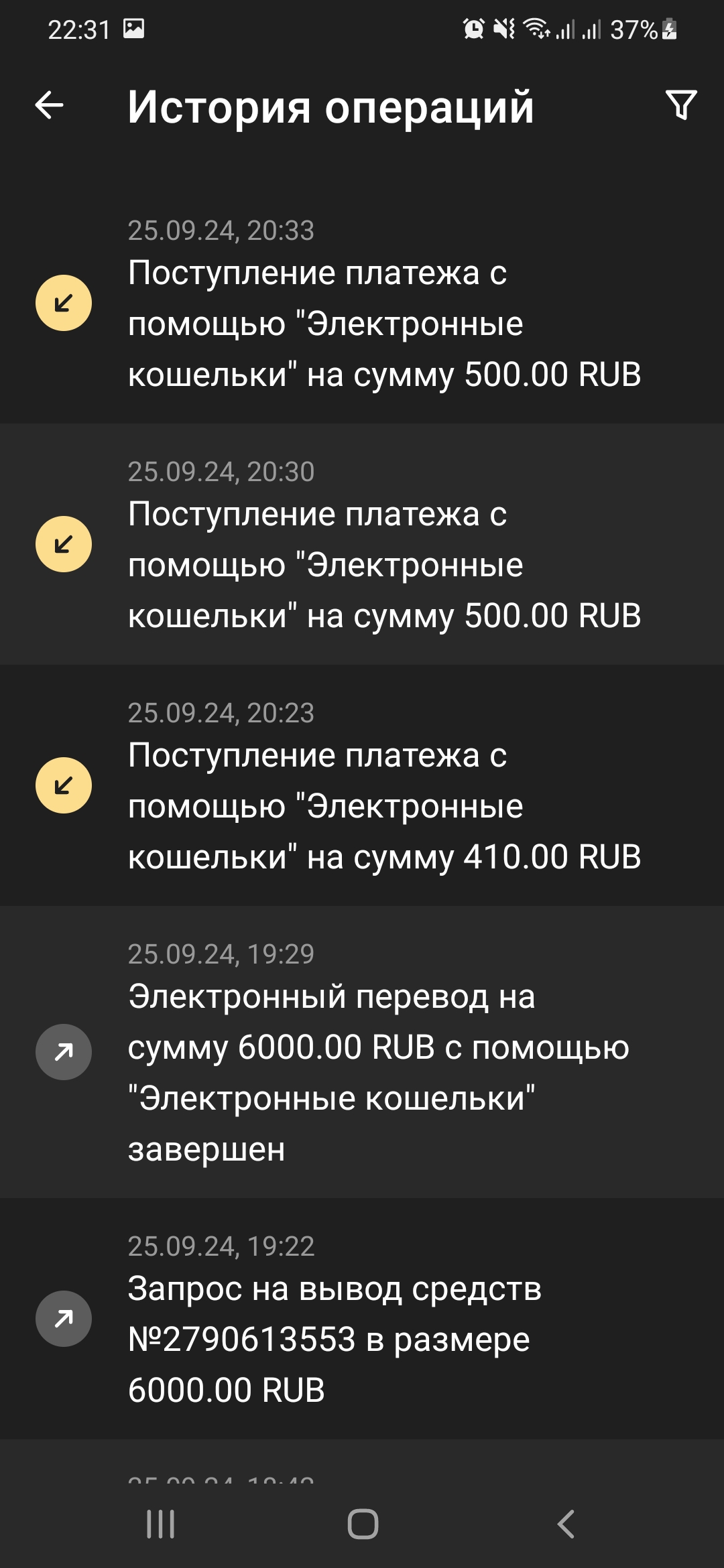Viewport: 724px width, 1568px height.
Task: Open the operations filter
Action: (x=681, y=105)
